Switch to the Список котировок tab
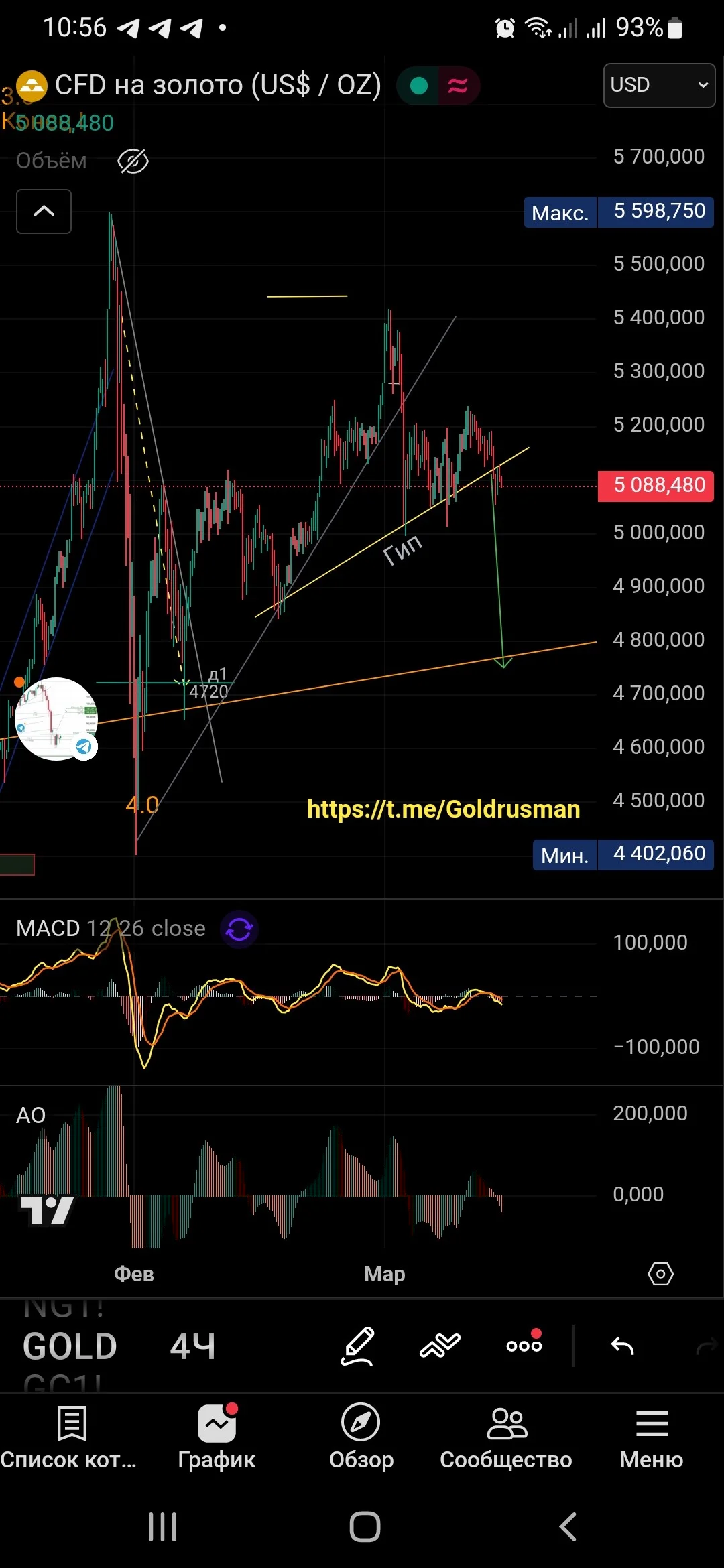Screen dimensions: 724x1568 tap(70, 1437)
